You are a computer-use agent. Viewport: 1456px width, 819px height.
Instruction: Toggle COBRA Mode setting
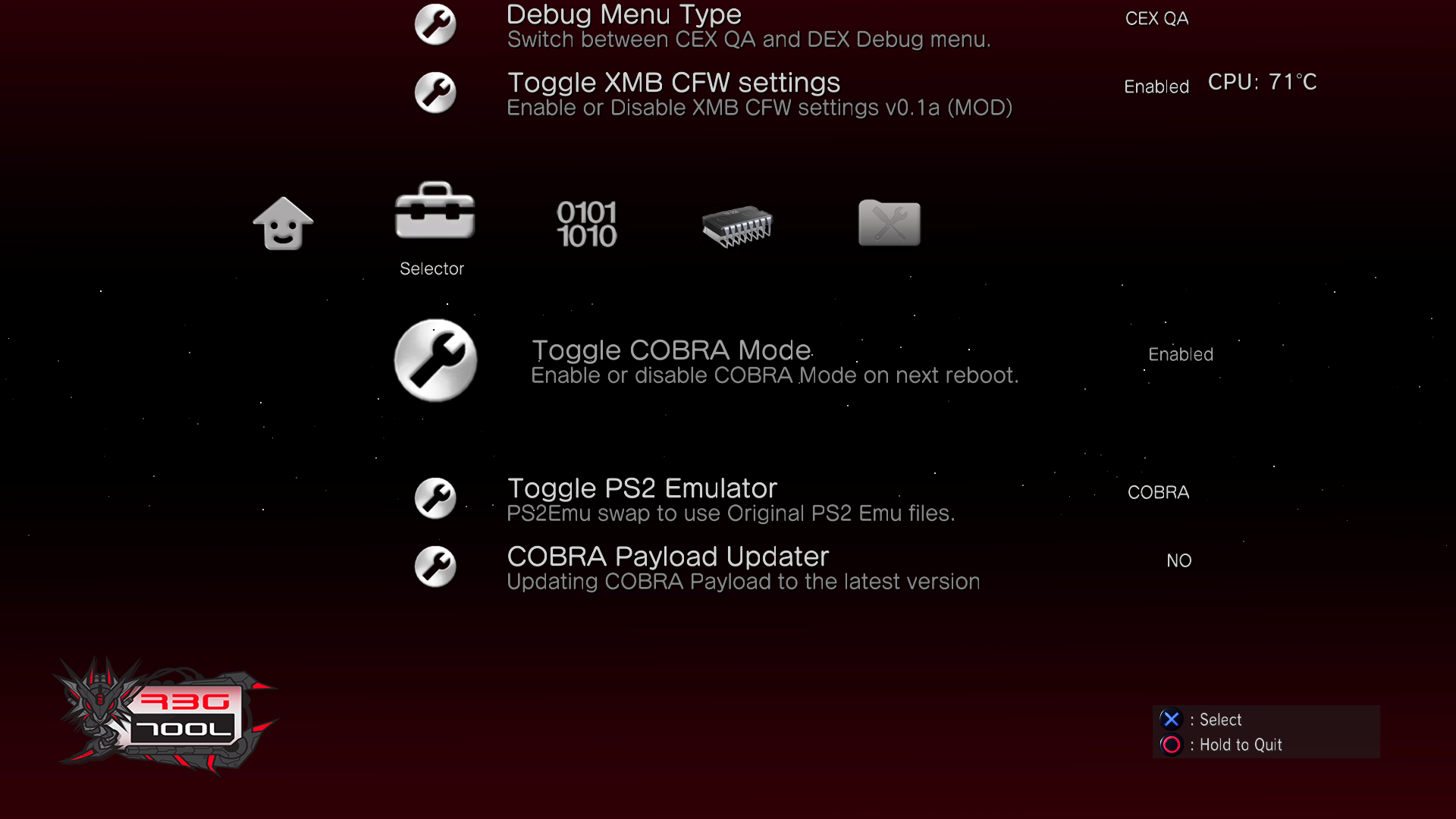pyautogui.click(x=671, y=350)
